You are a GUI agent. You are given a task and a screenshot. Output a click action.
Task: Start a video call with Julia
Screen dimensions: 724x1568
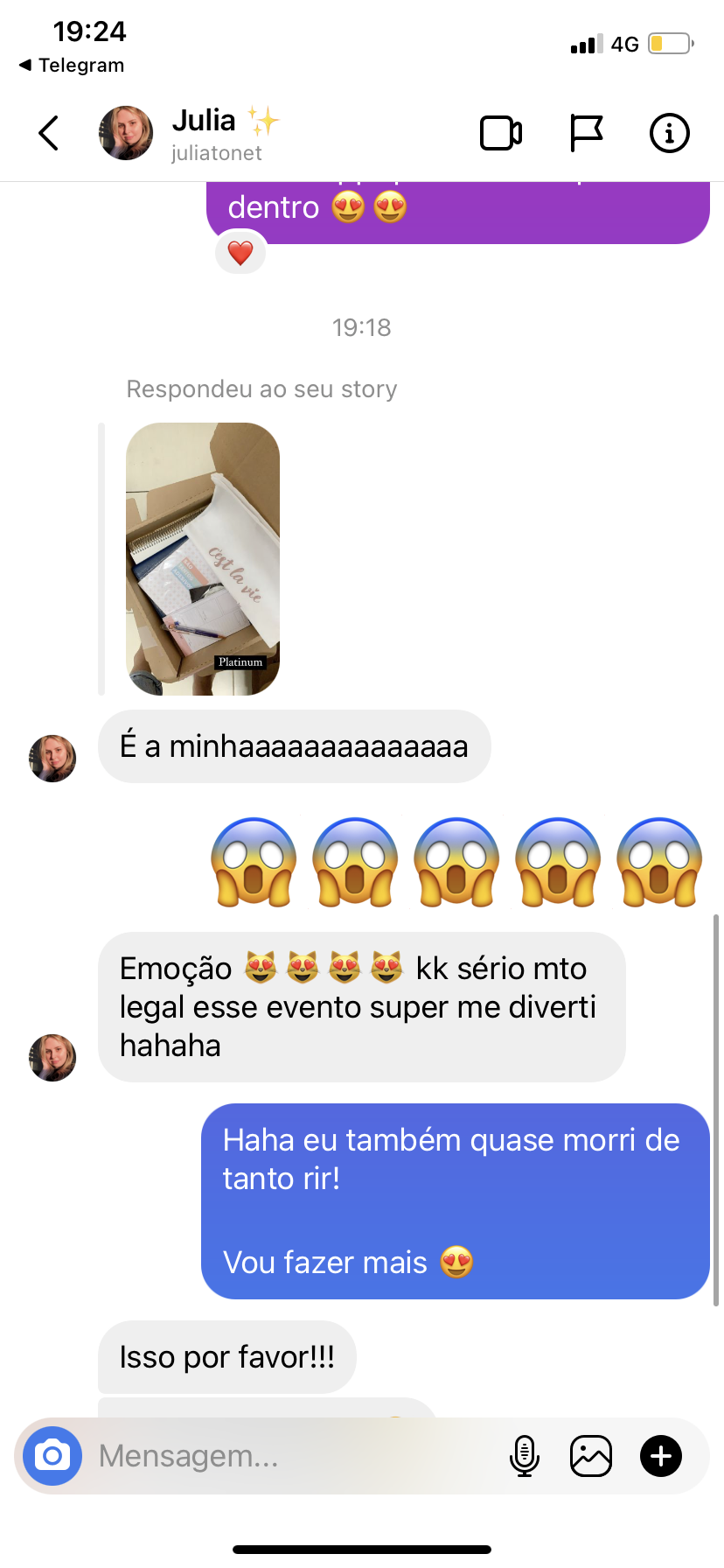coord(501,133)
